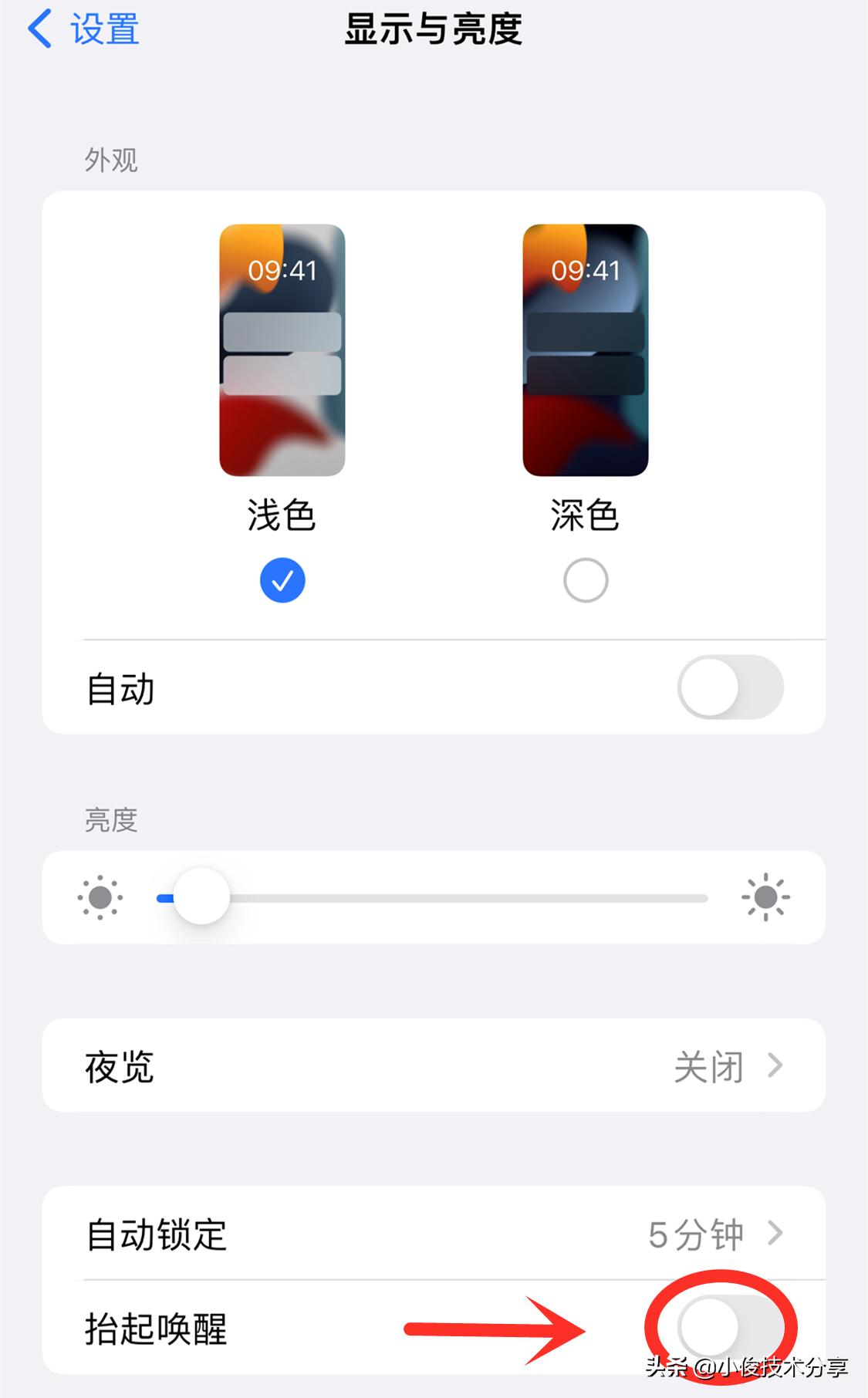
Task: Click the 显示与亮度 page title
Action: (434, 31)
